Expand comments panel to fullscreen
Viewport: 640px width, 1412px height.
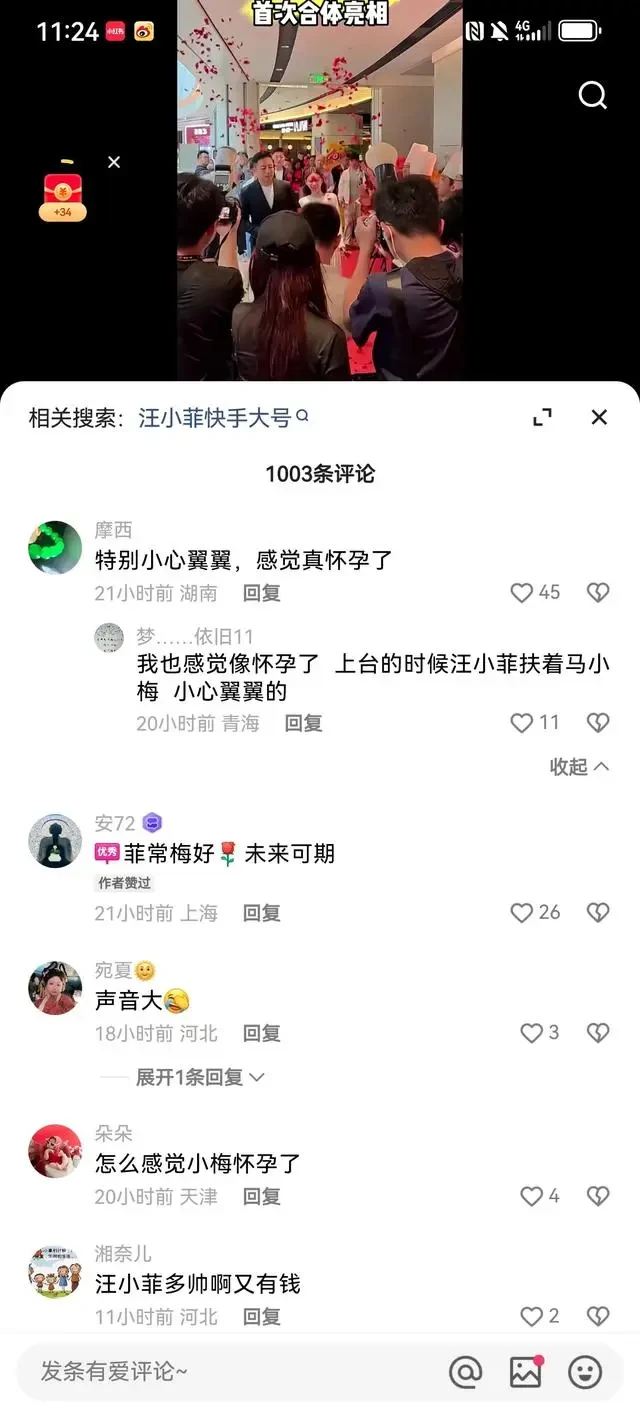[x=543, y=417]
